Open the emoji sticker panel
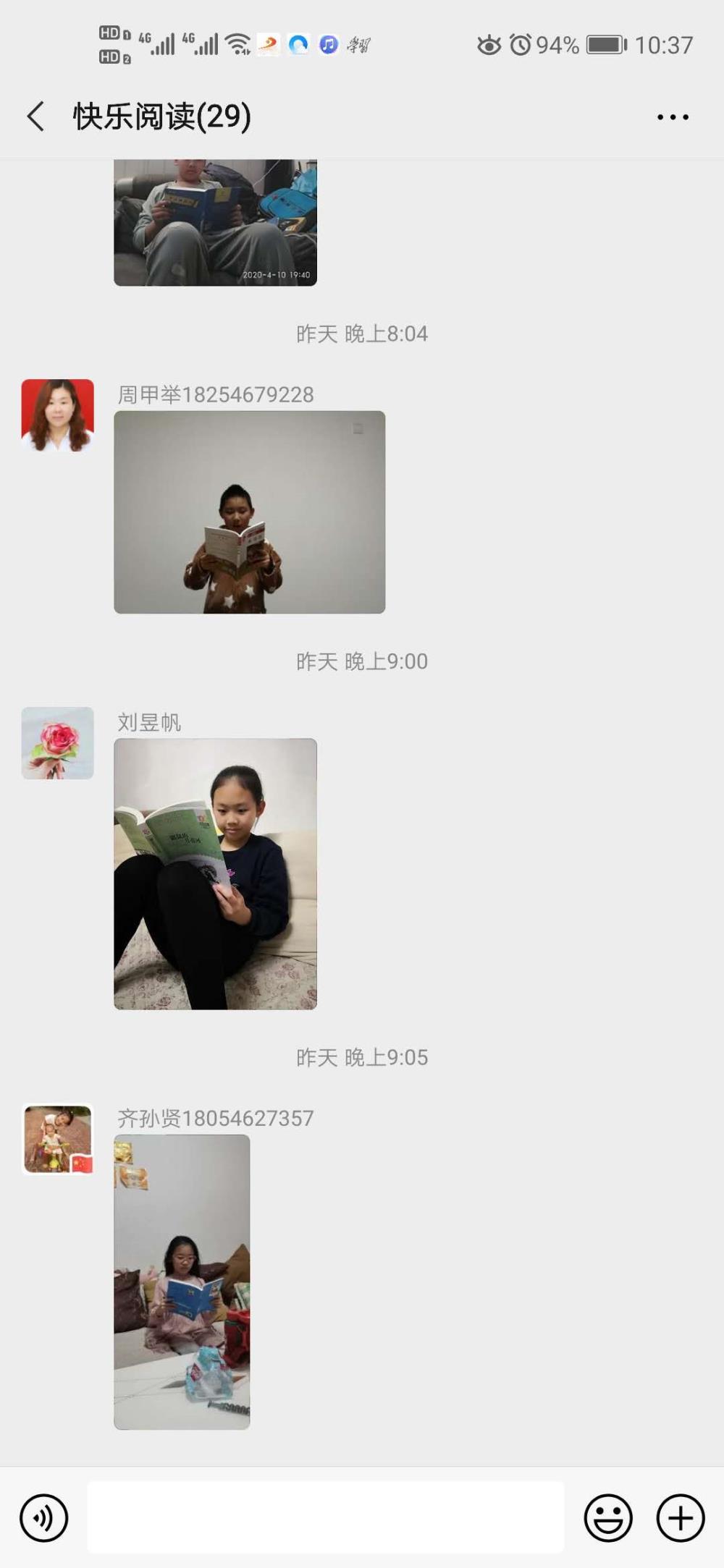Viewport: 724px width, 1568px height. tap(608, 1518)
